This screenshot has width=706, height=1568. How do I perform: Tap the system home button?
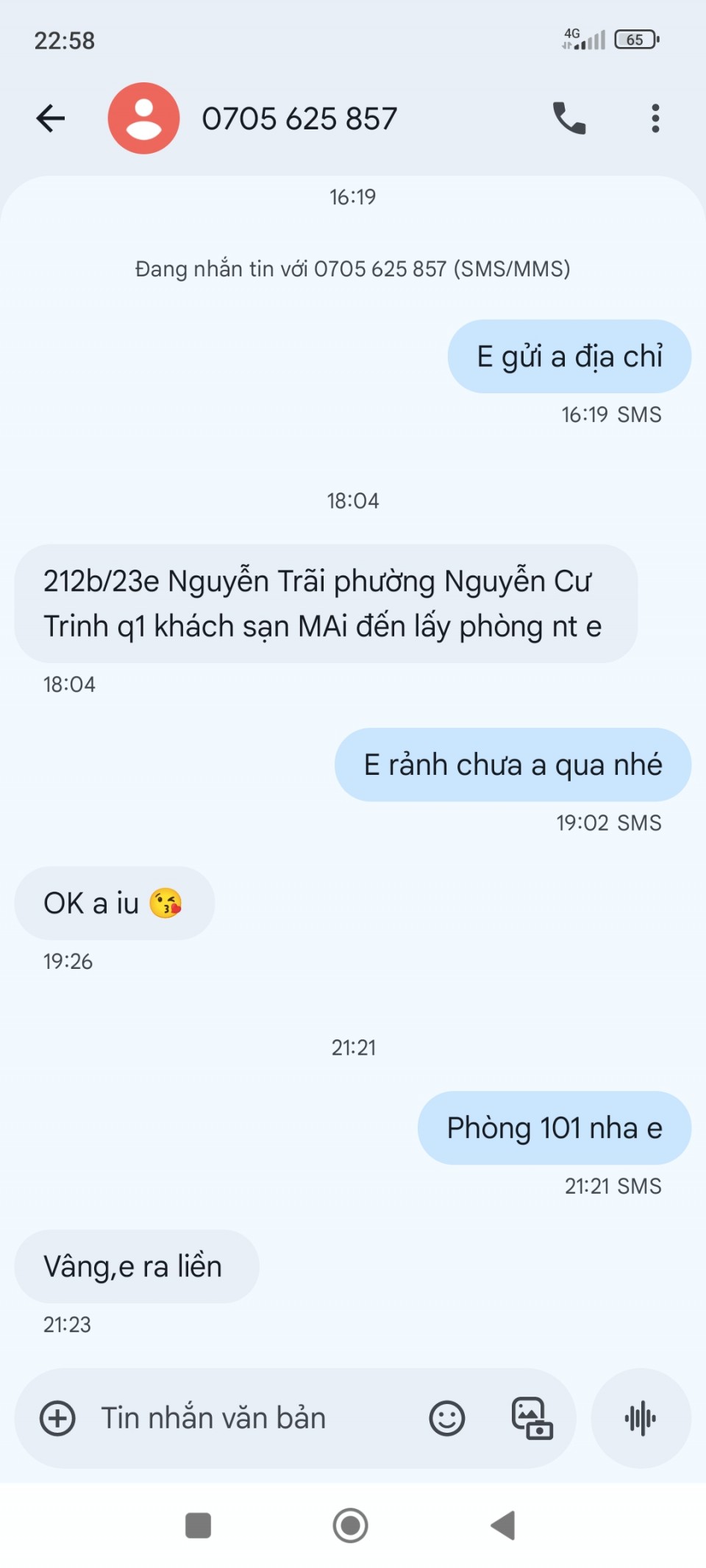[x=350, y=1525]
